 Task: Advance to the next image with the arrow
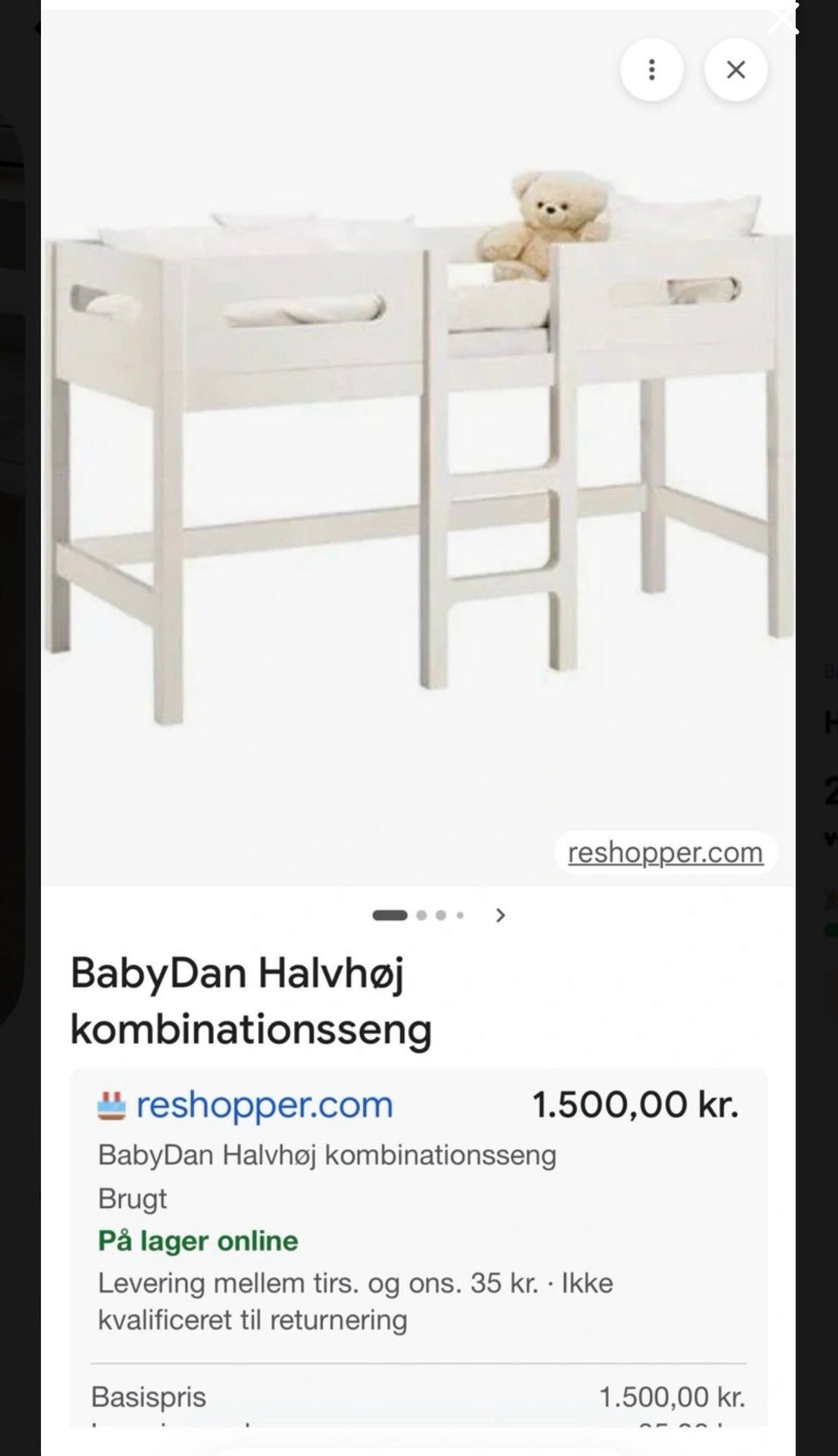pyautogui.click(x=501, y=916)
